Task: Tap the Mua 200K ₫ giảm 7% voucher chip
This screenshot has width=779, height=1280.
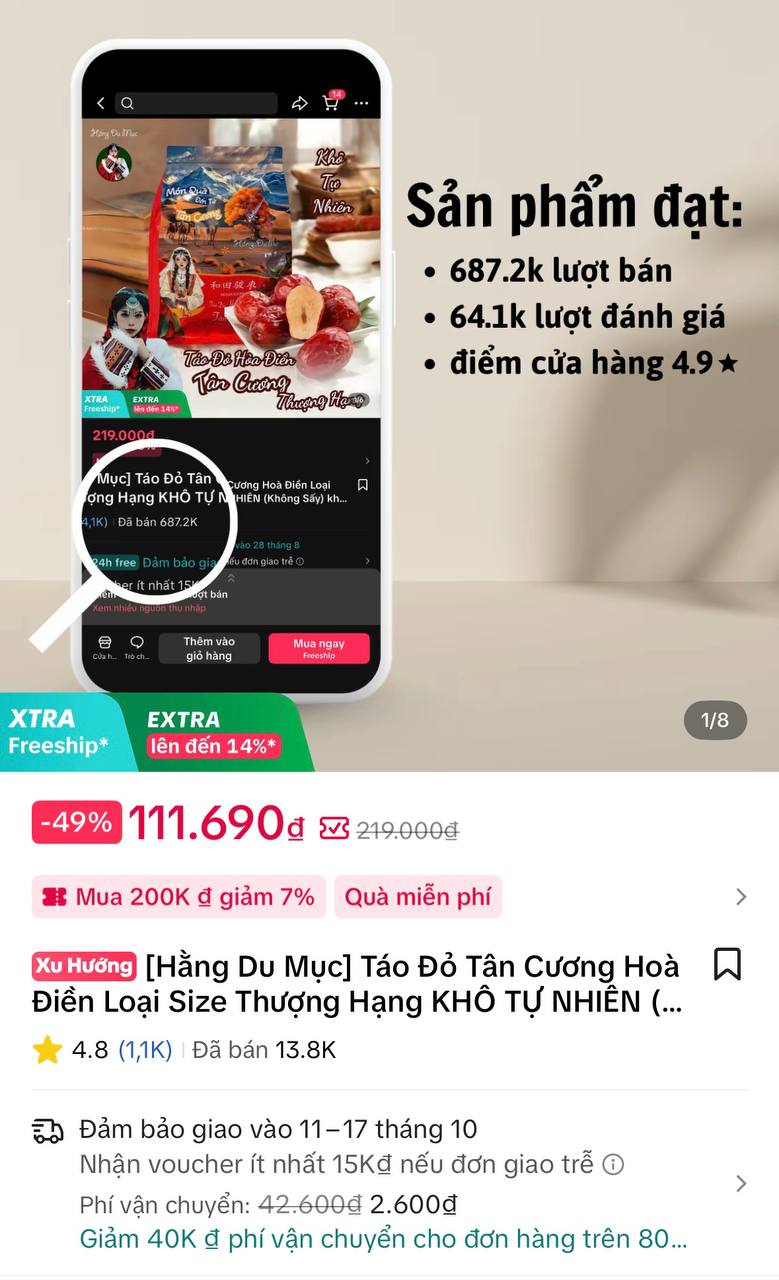Action: point(179,897)
